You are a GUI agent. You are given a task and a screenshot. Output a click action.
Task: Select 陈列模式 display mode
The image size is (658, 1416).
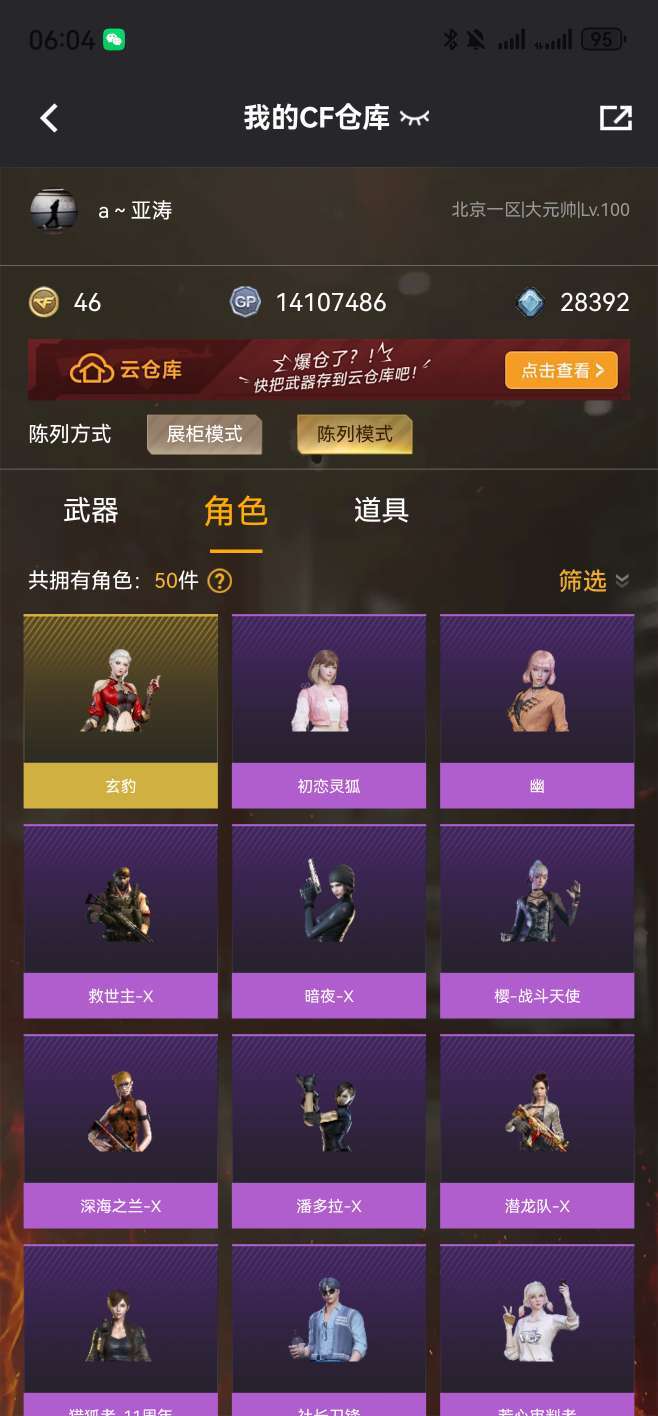tap(355, 434)
